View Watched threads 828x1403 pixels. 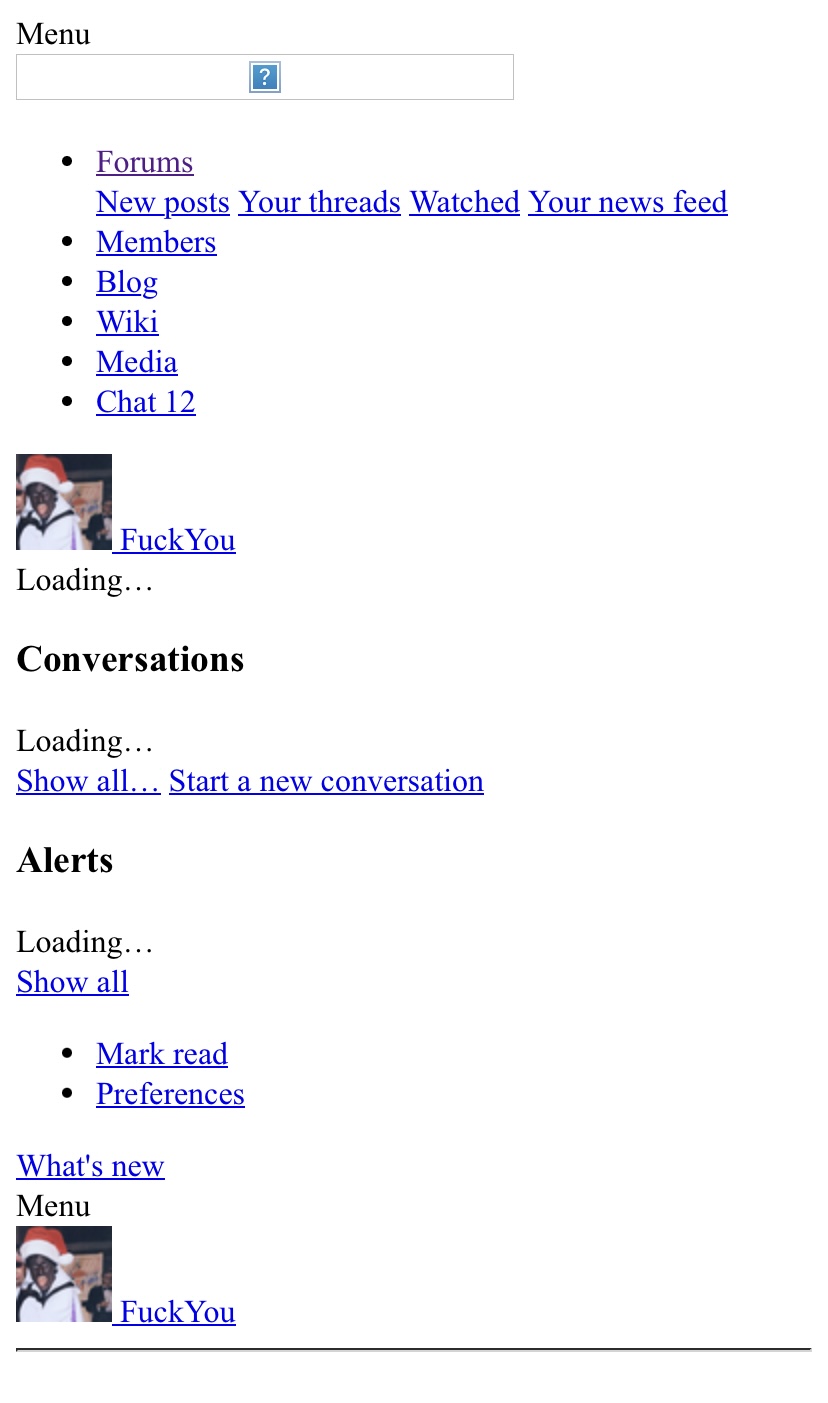(464, 202)
